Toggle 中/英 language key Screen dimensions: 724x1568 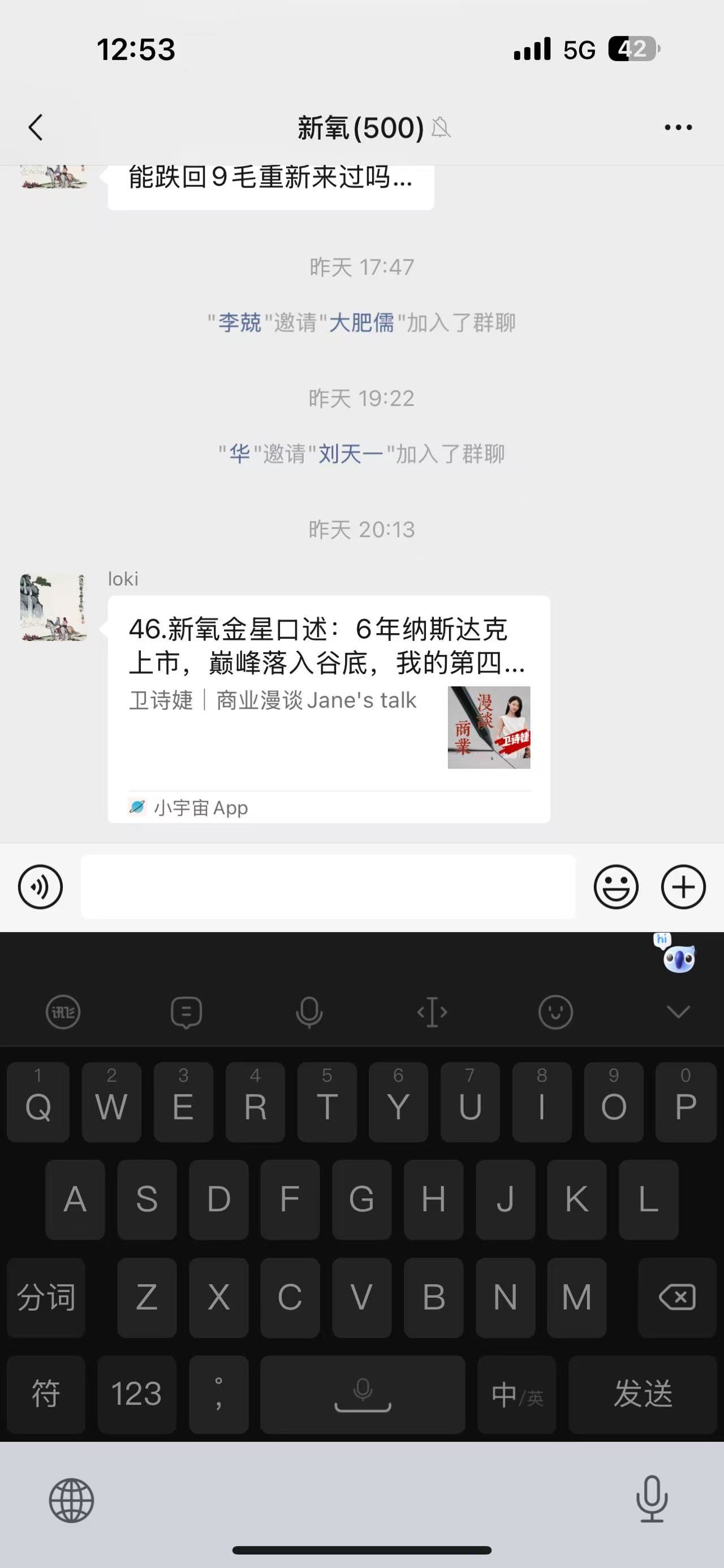[x=517, y=1394]
